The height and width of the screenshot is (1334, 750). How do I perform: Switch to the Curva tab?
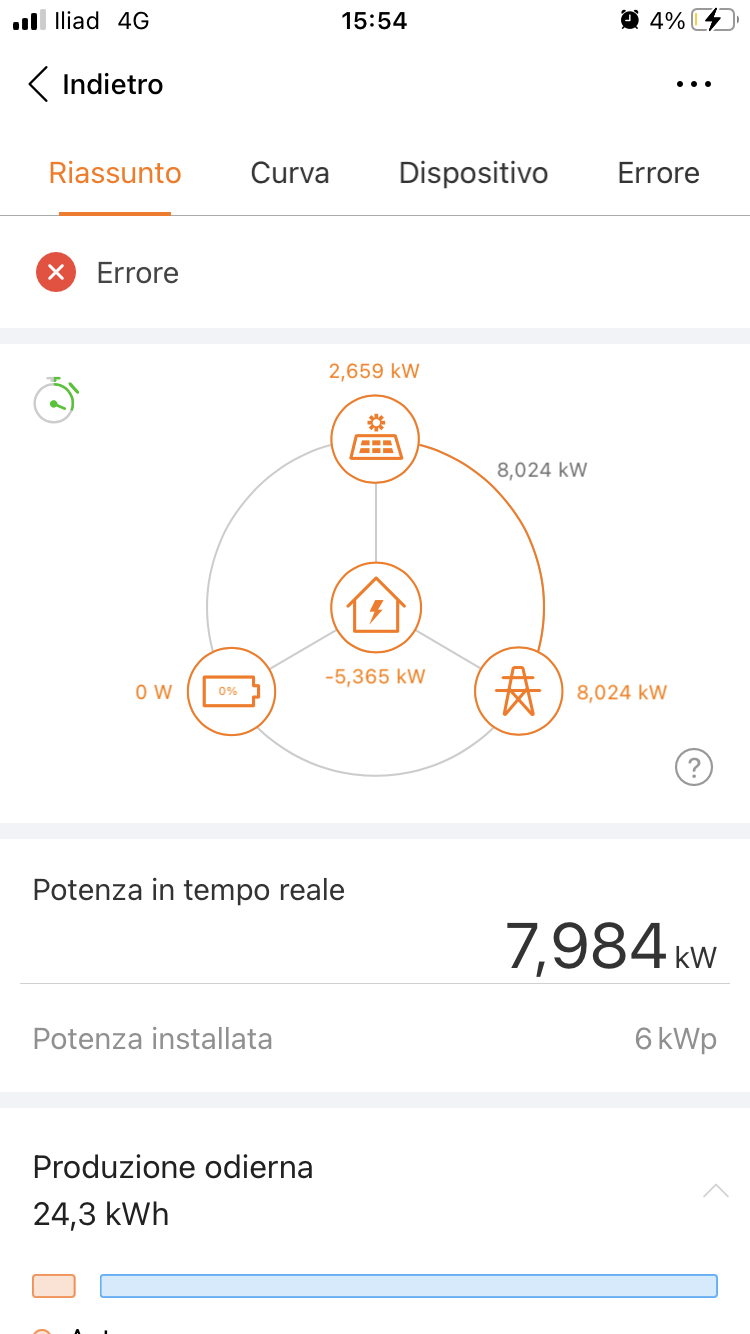290,173
